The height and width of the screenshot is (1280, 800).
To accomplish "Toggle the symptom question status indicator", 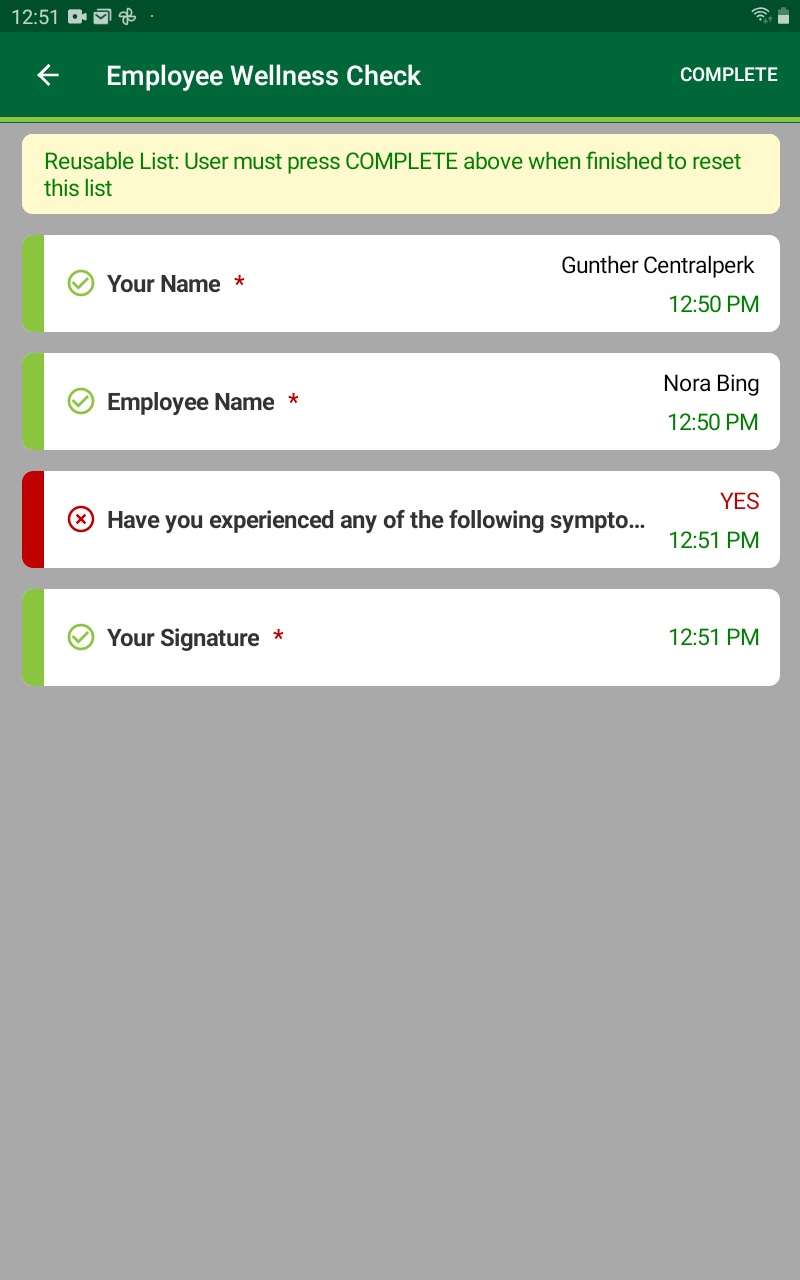I will click(81, 519).
